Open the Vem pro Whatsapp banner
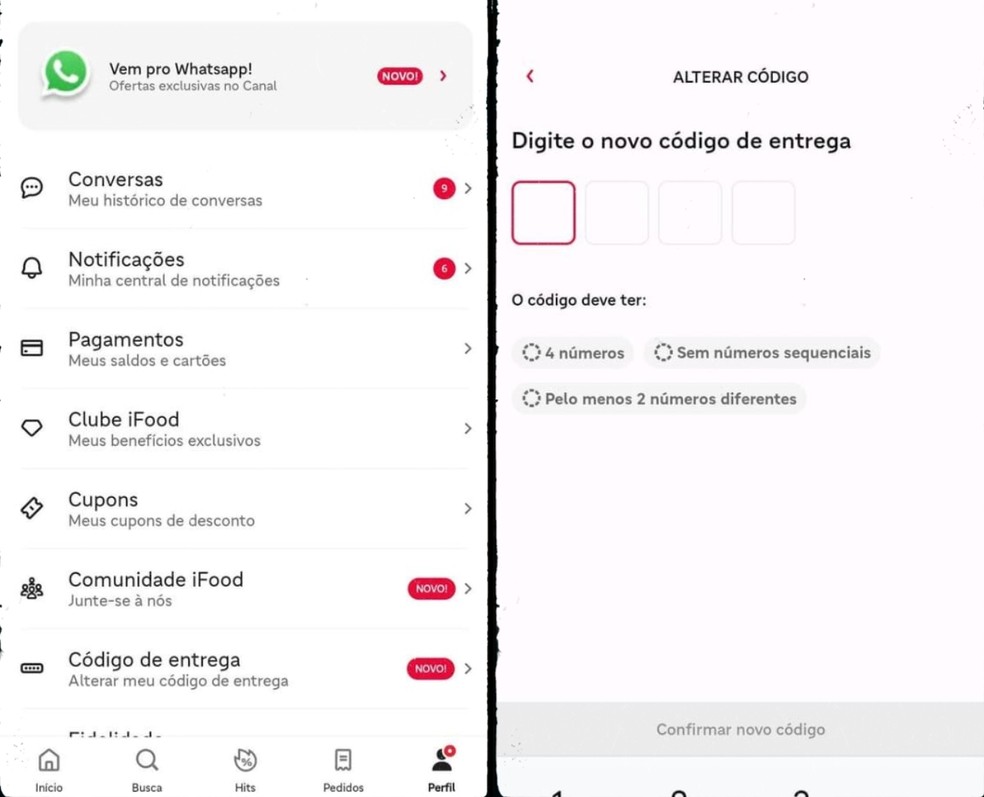Screen dimensions: 984x797 coord(245,77)
